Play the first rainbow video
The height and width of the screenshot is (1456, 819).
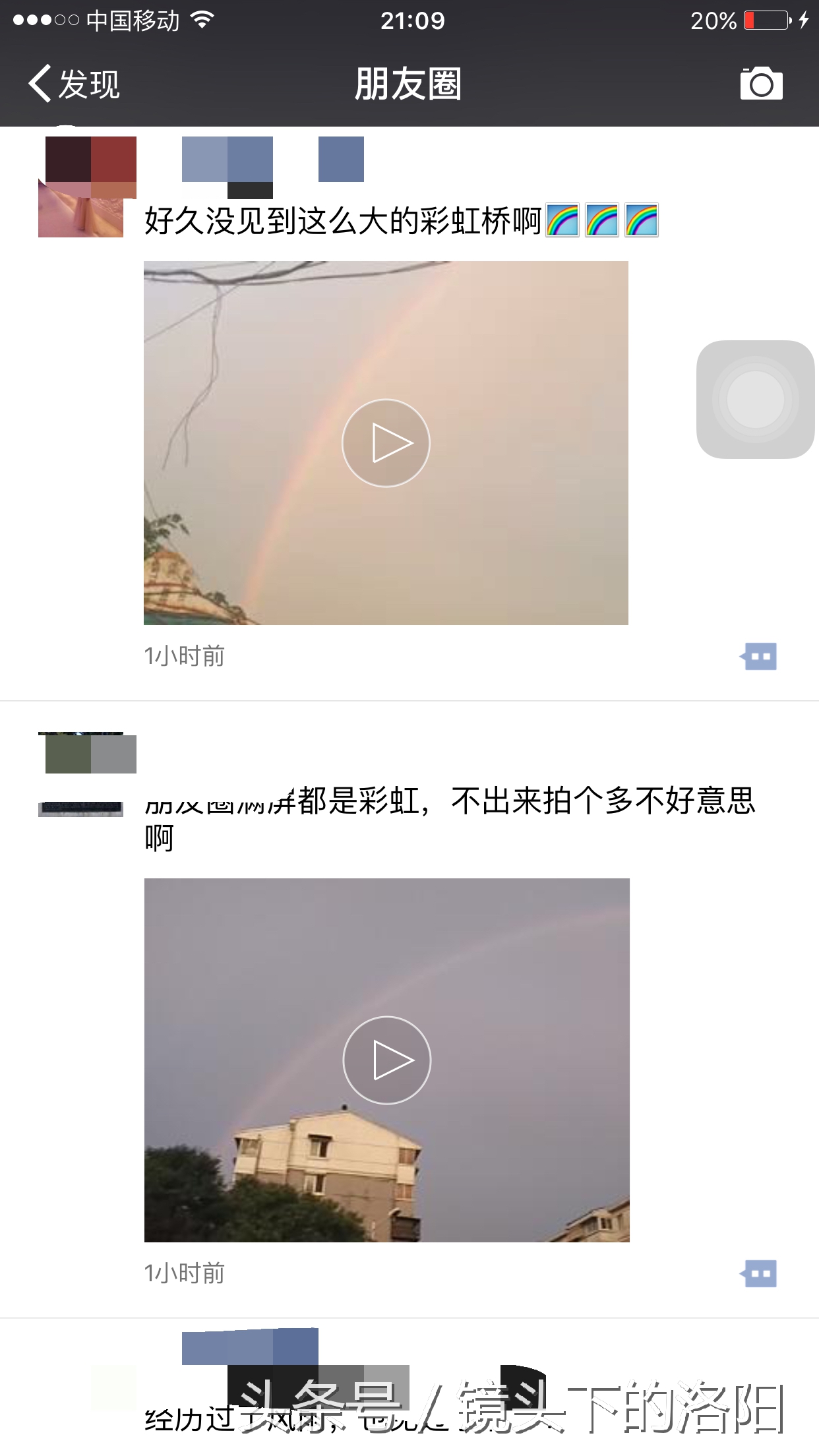(x=385, y=442)
